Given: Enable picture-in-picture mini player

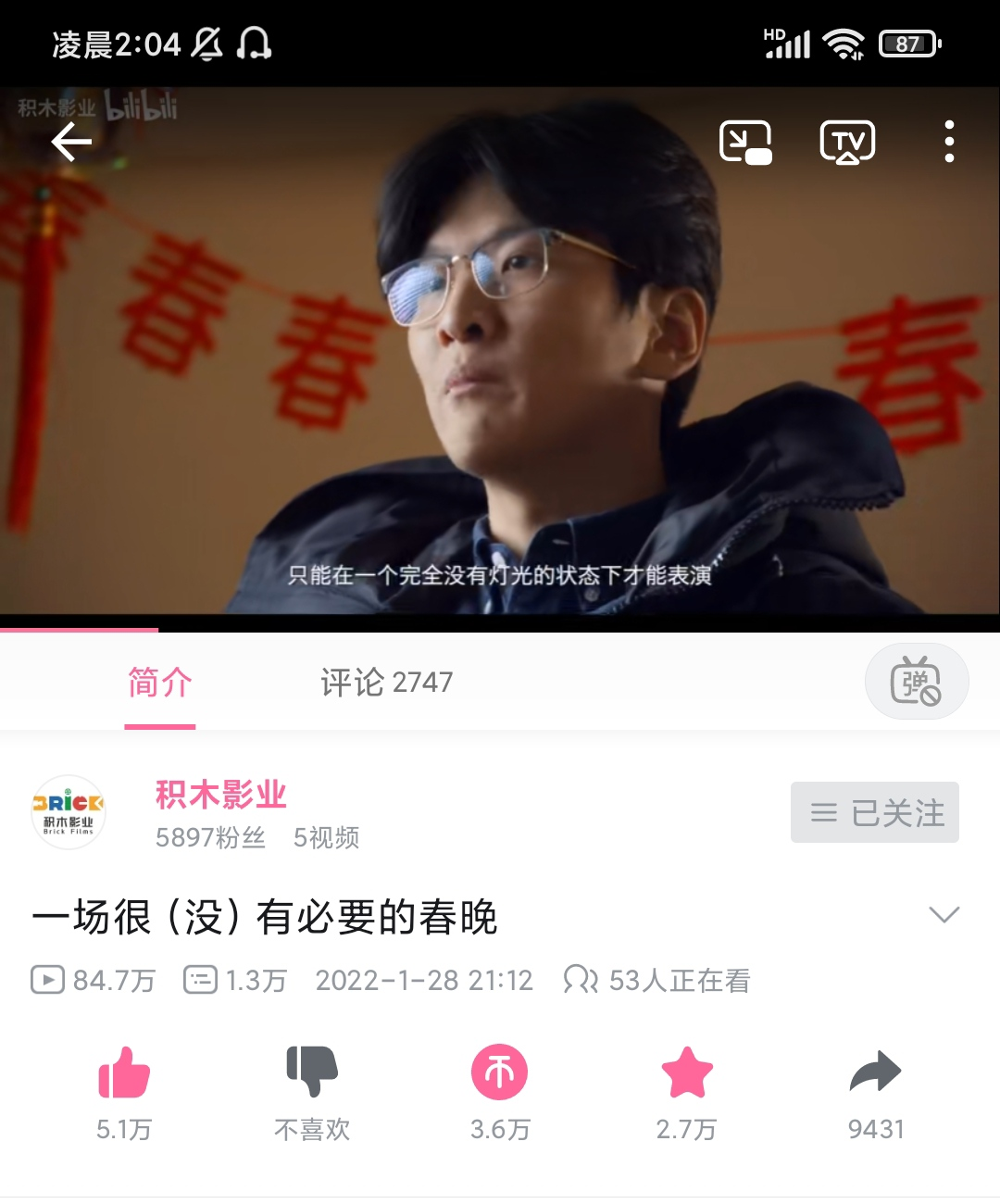Looking at the screenshot, I should [745, 143].
